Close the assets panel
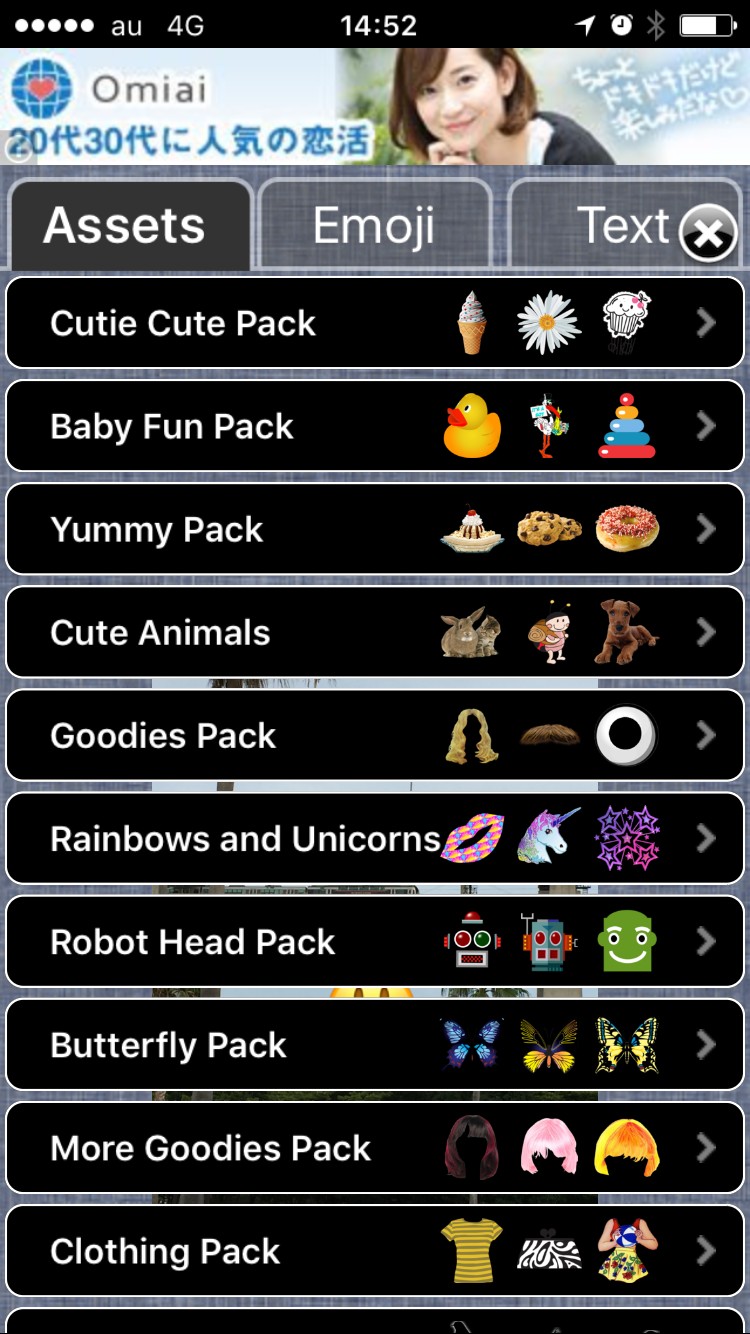The height and width of the screenshot is (1334, 750). tap(708, 236)
